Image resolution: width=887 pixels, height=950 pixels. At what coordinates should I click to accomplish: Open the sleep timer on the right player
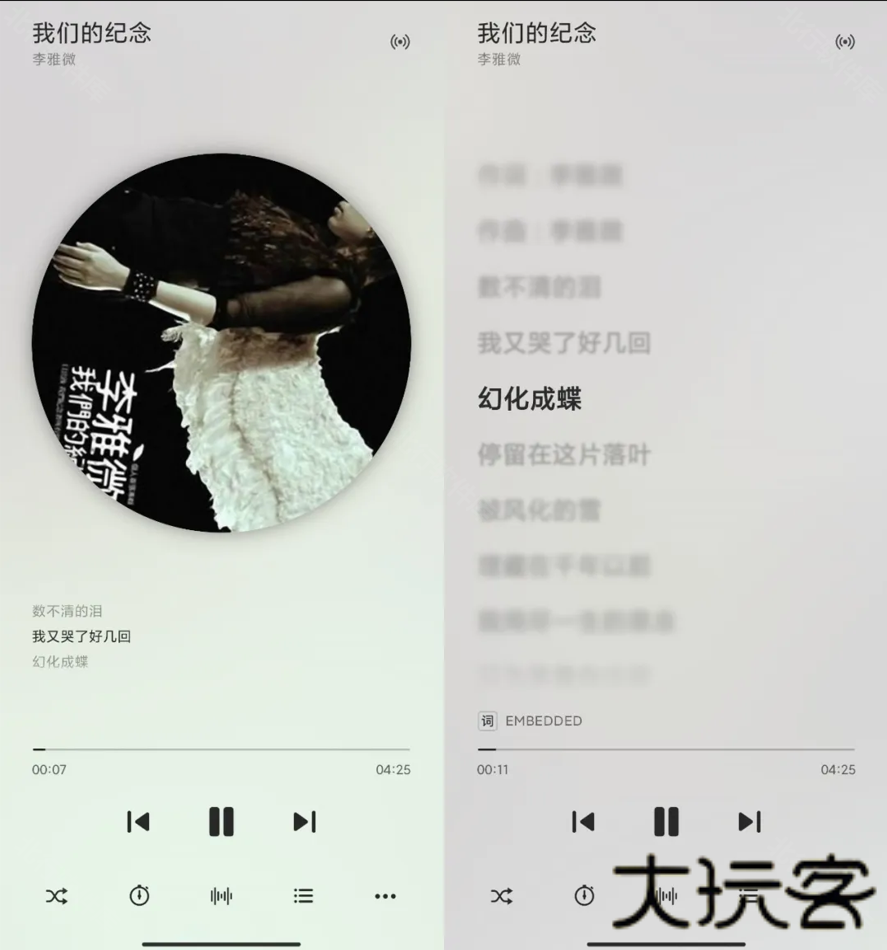(x=584, y=896)
